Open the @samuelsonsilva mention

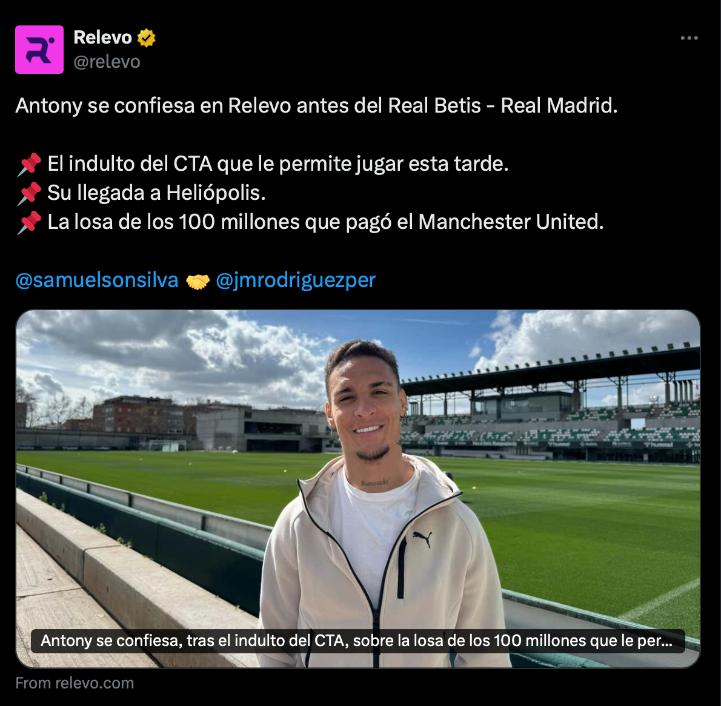[97, 280]
